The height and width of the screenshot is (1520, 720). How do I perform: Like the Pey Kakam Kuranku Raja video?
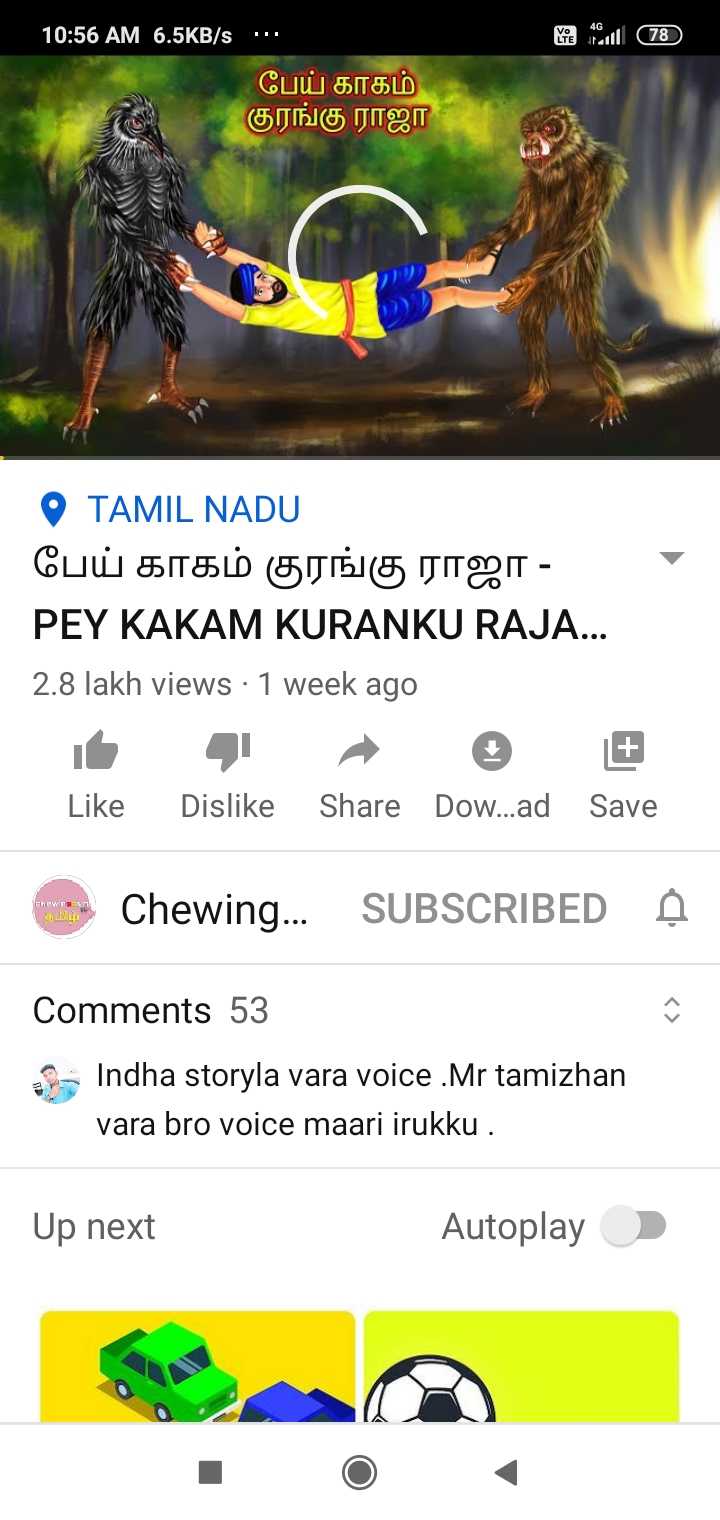point(96,774)
